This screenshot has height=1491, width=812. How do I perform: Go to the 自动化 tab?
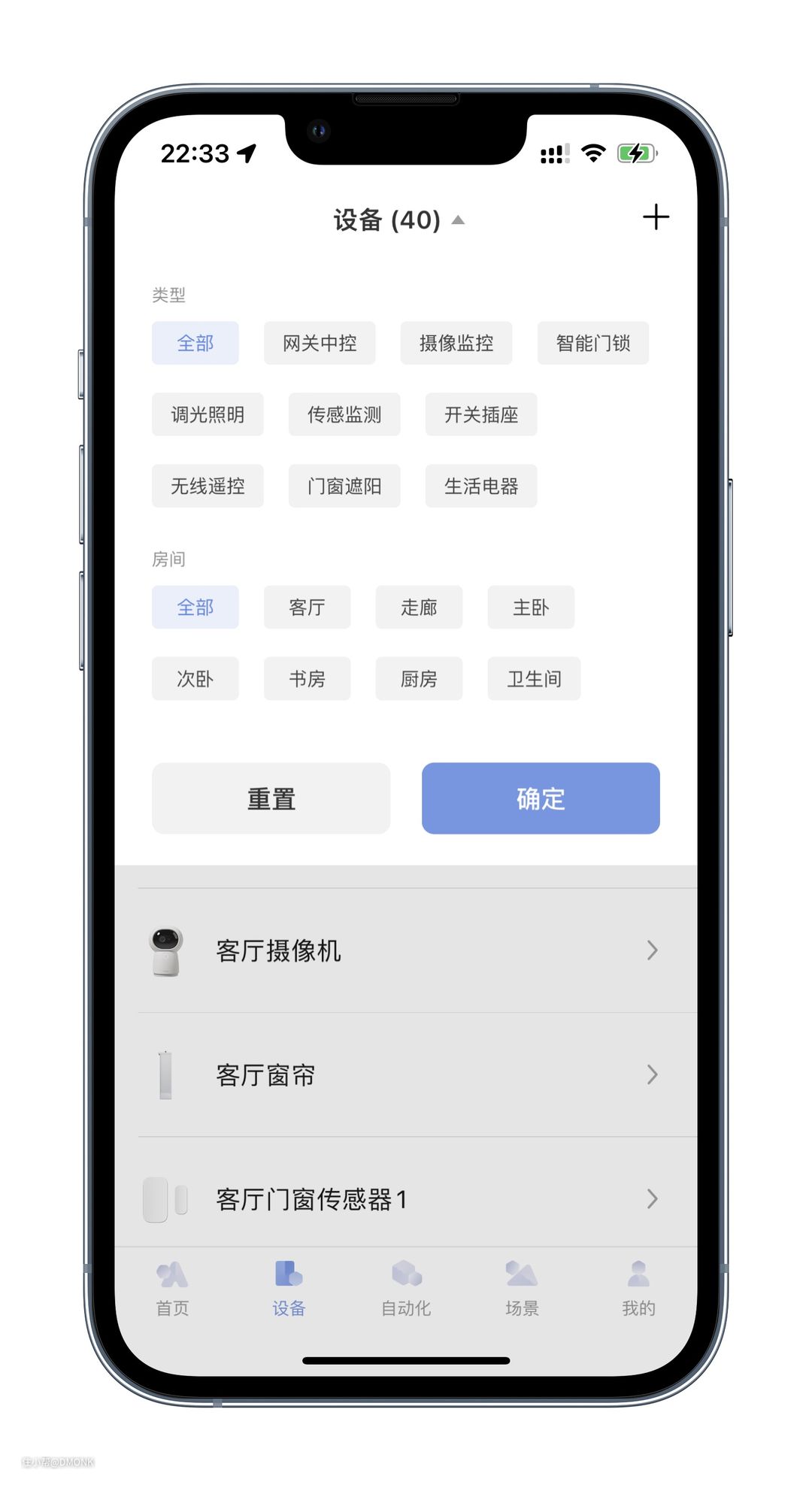(406, 1288)
